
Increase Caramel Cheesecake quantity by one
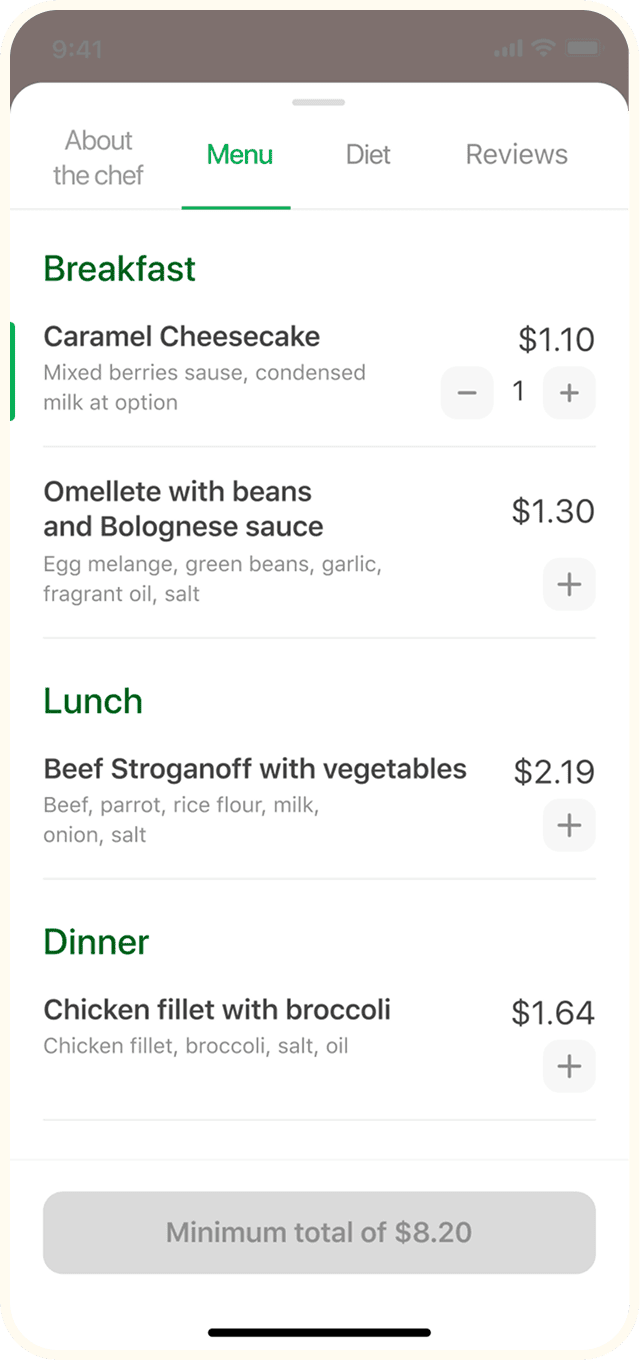(569, 393)
